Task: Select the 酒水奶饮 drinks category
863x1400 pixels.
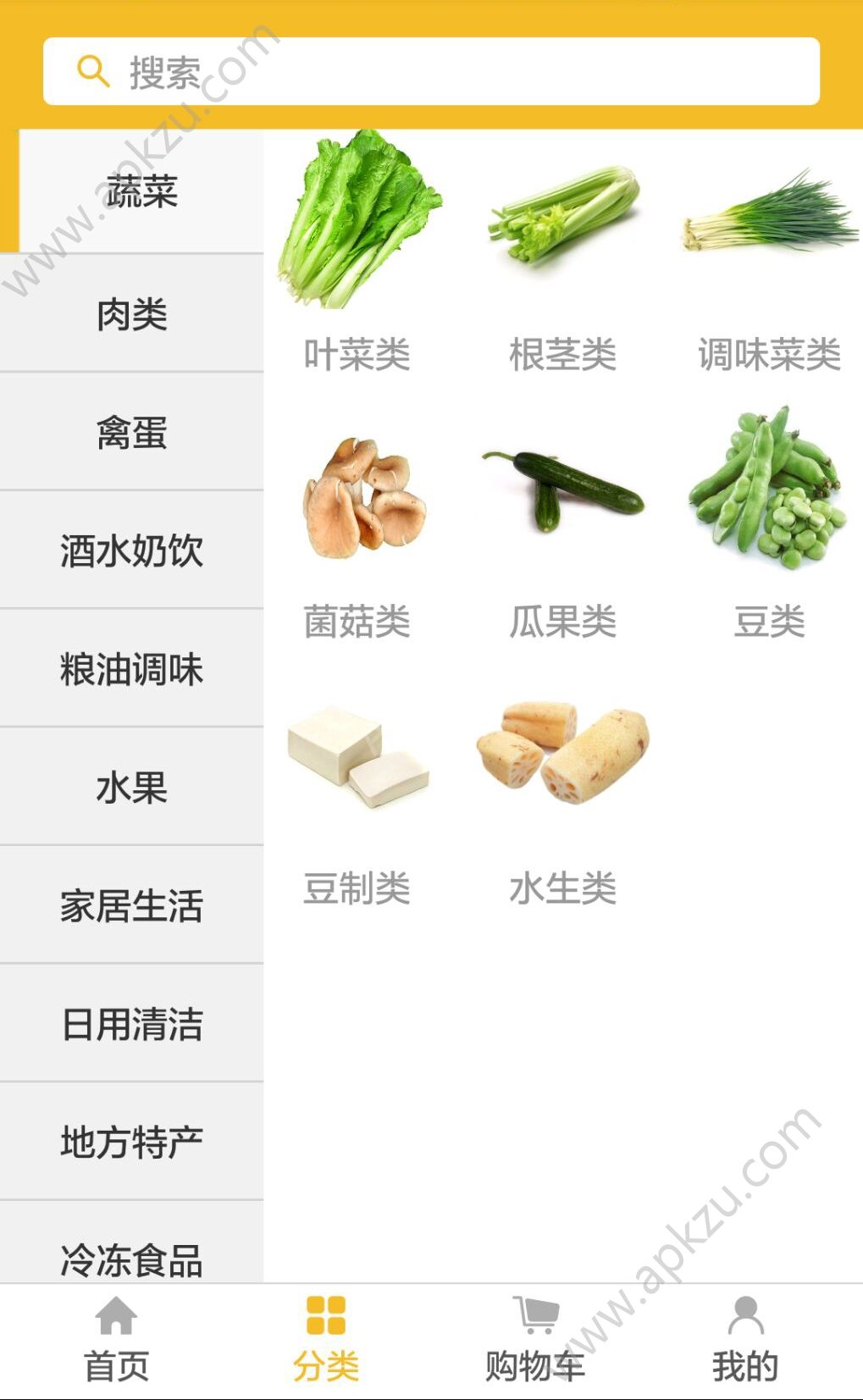Action: click(132, 551)
